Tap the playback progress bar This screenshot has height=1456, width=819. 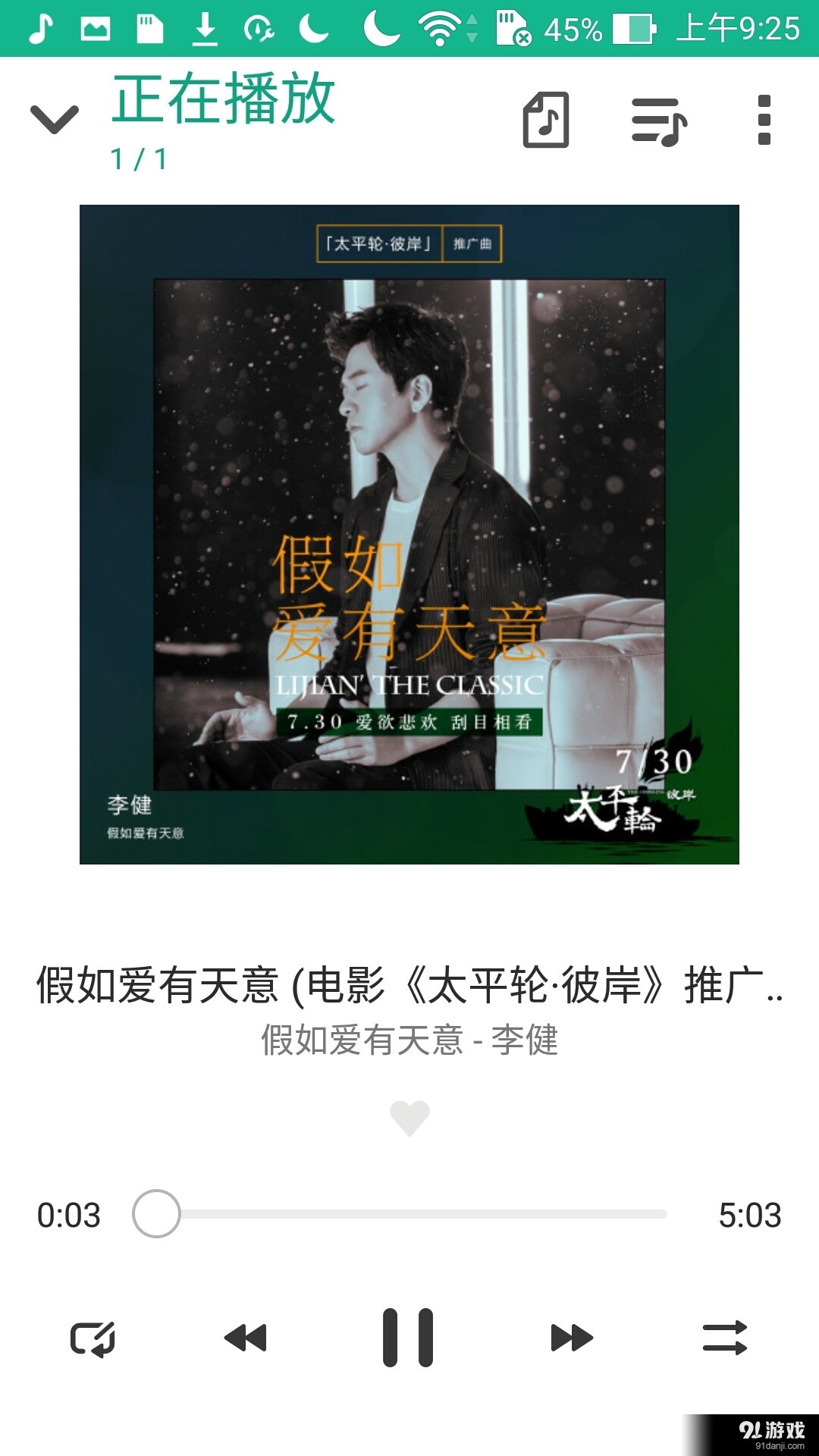(400, 1214)
